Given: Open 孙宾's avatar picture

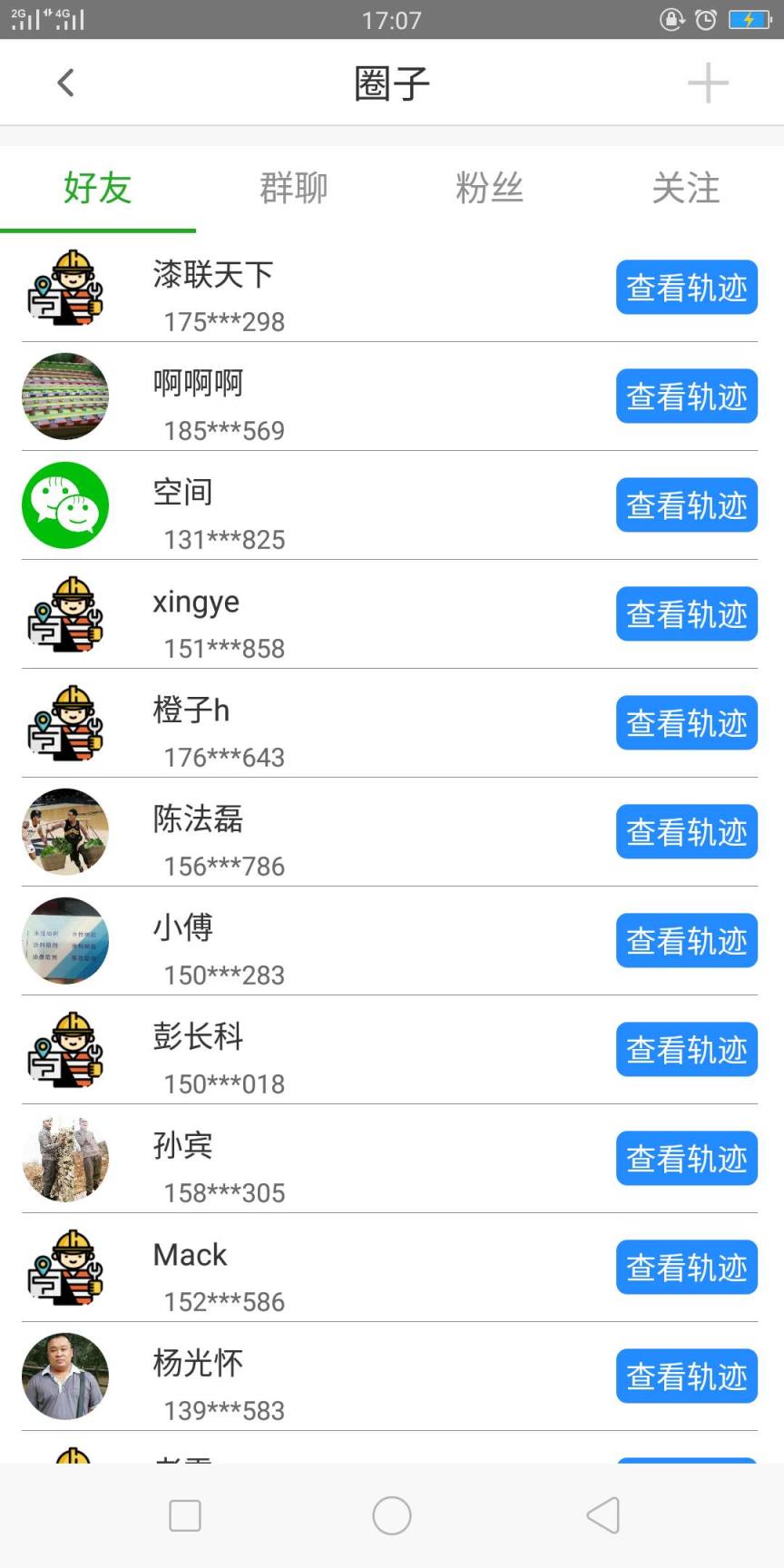Looking at the screenshot, I should (x=65, y=1159).
